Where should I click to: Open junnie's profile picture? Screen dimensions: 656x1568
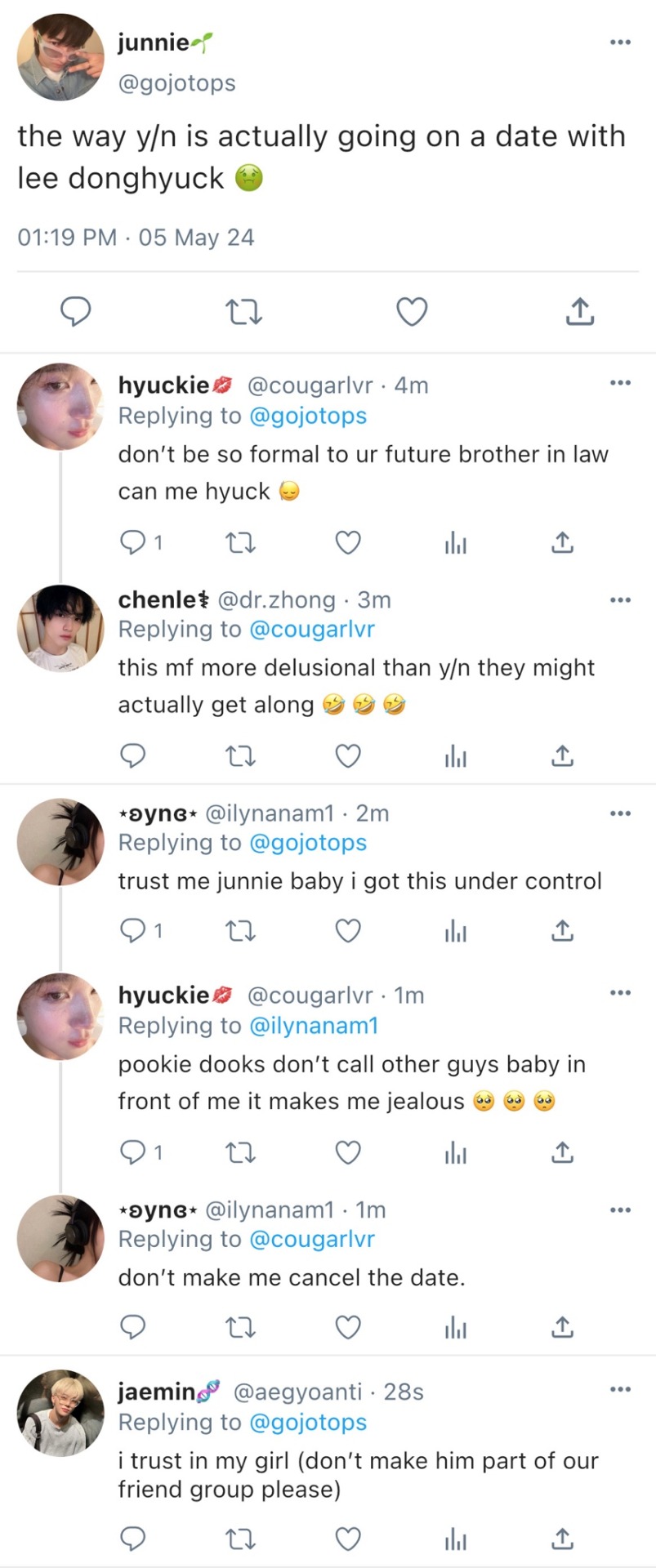60,57
